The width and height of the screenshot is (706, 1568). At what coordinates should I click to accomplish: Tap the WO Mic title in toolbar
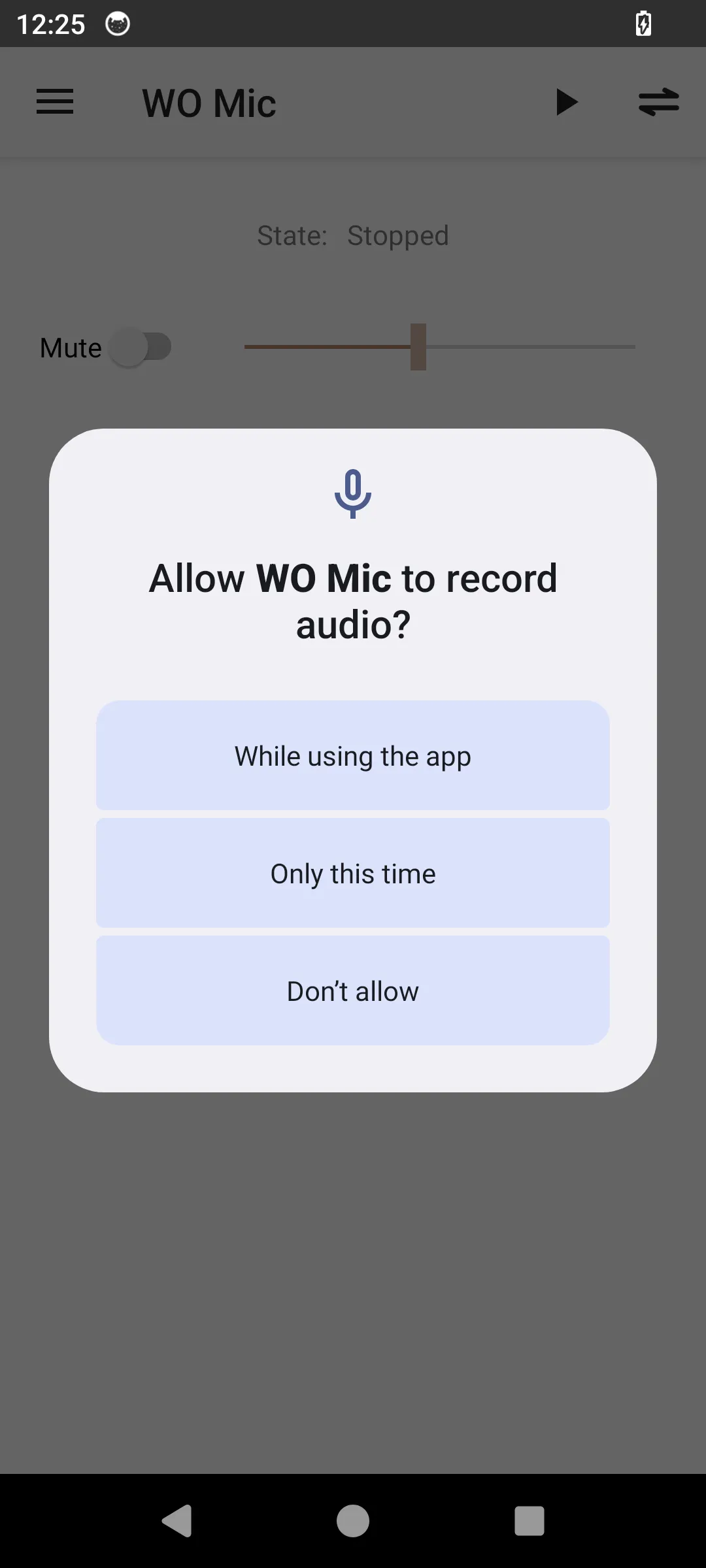coord(209,102)
